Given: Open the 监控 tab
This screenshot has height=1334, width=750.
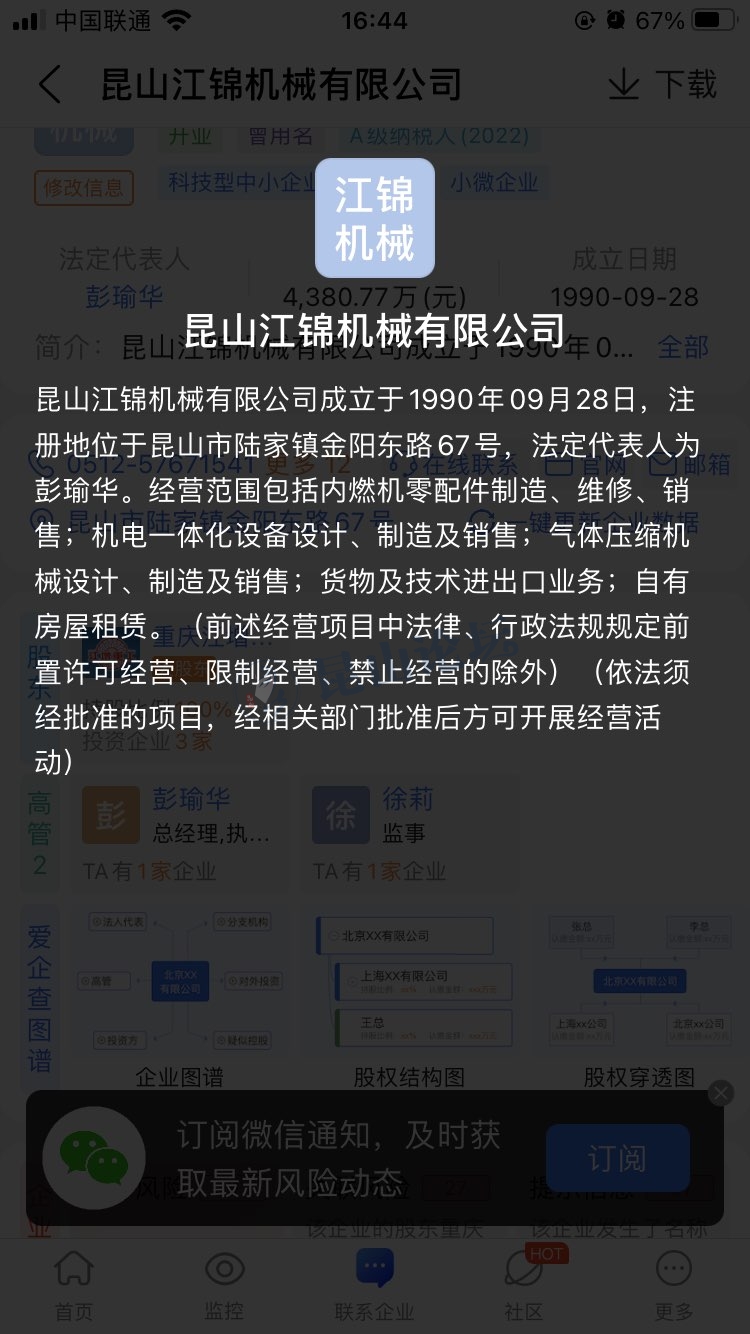Looking at the screenshot, I should [x=224, y=1285].
